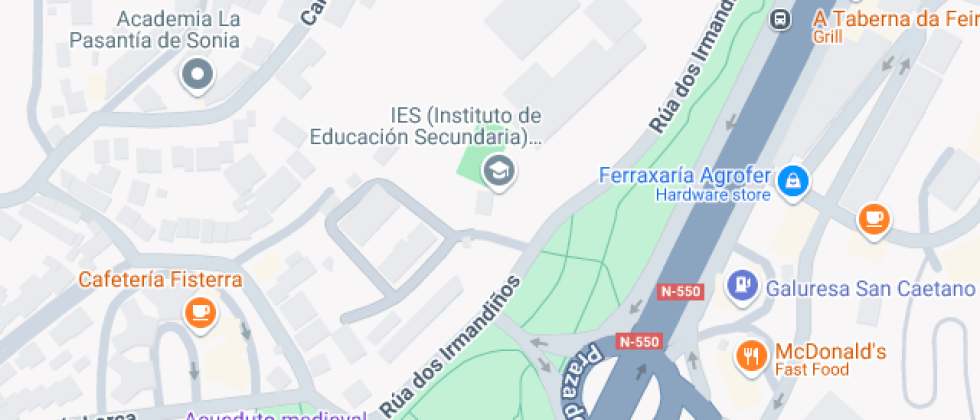Open the Galuresa San Caetano gas station pin
Viewport: 980px width, 420px height.
[x=742, y=286]
